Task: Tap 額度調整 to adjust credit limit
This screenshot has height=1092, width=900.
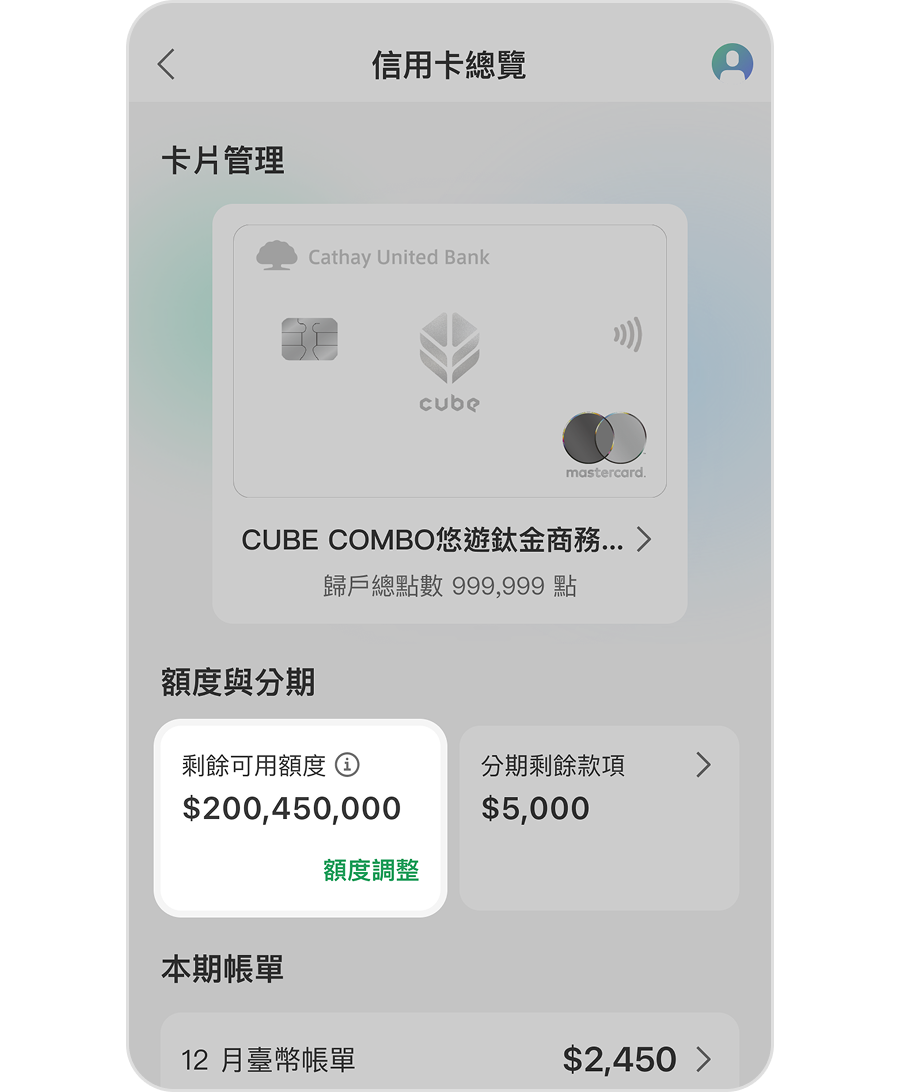Action: point(371,870)
